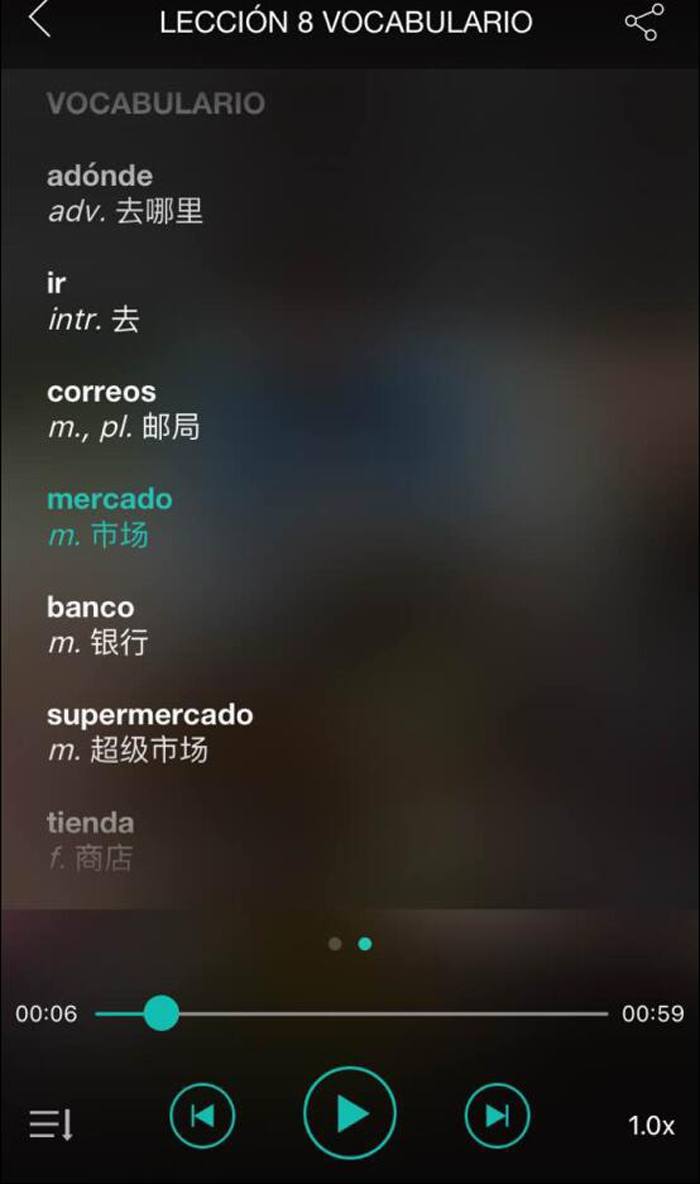The height and width of the screenshot is (1184, 700).
Task: Skip to the previous track
Action: pyautogui.click(x=202, y=1115)
